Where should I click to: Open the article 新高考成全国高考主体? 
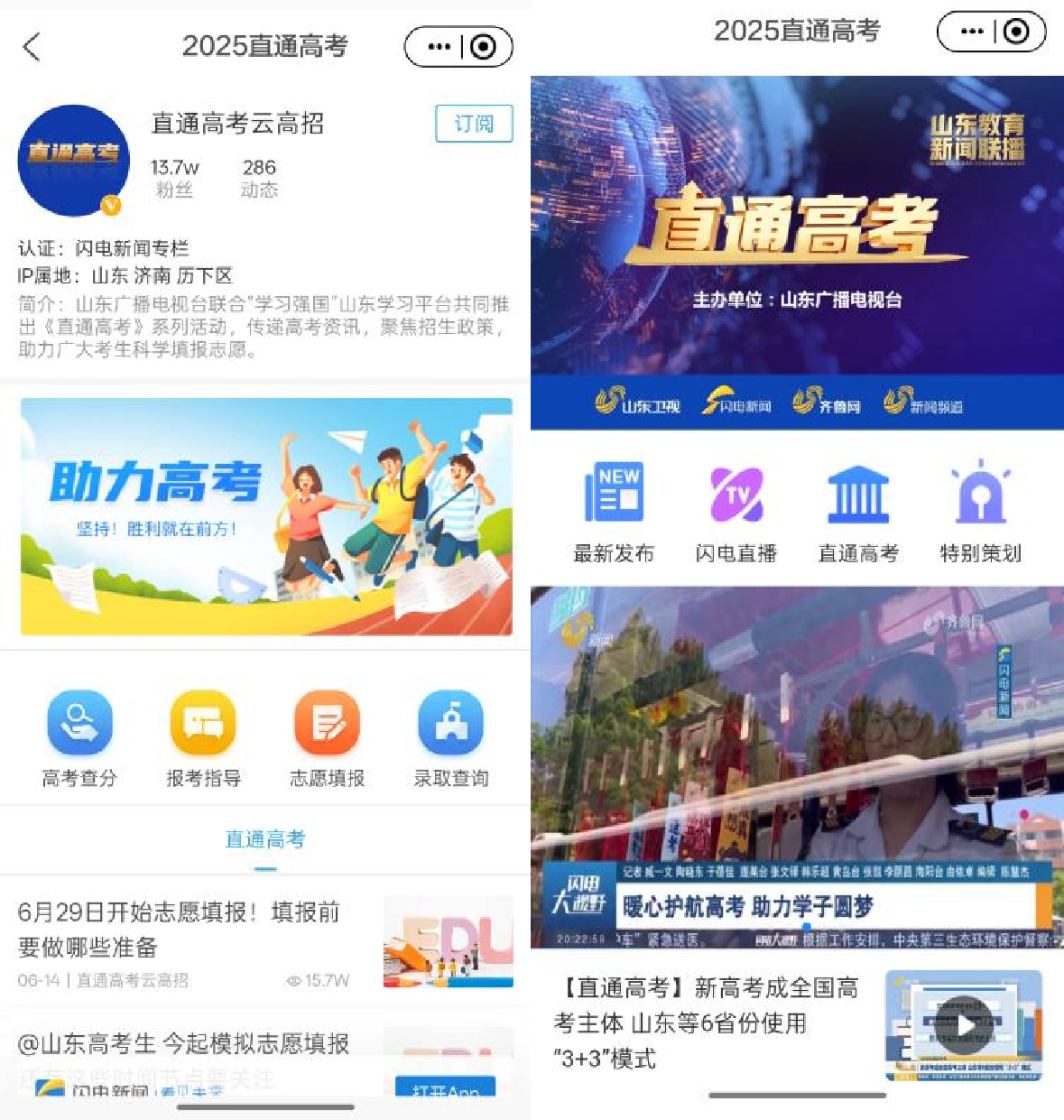pyautogui.click(x=707, y=1023)
